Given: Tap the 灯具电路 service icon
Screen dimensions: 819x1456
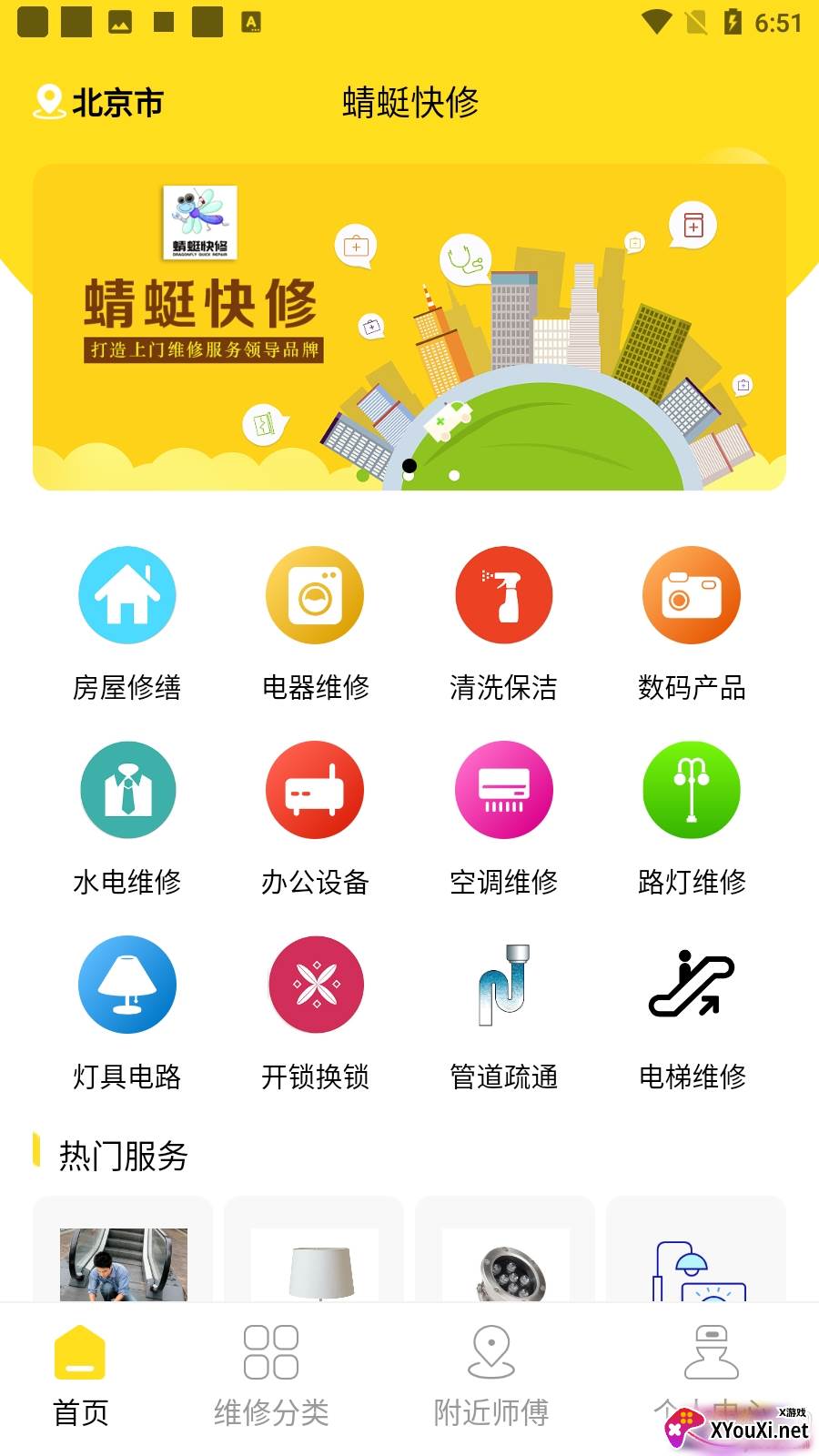Looking at the screenshot, I should click(127, 985).
